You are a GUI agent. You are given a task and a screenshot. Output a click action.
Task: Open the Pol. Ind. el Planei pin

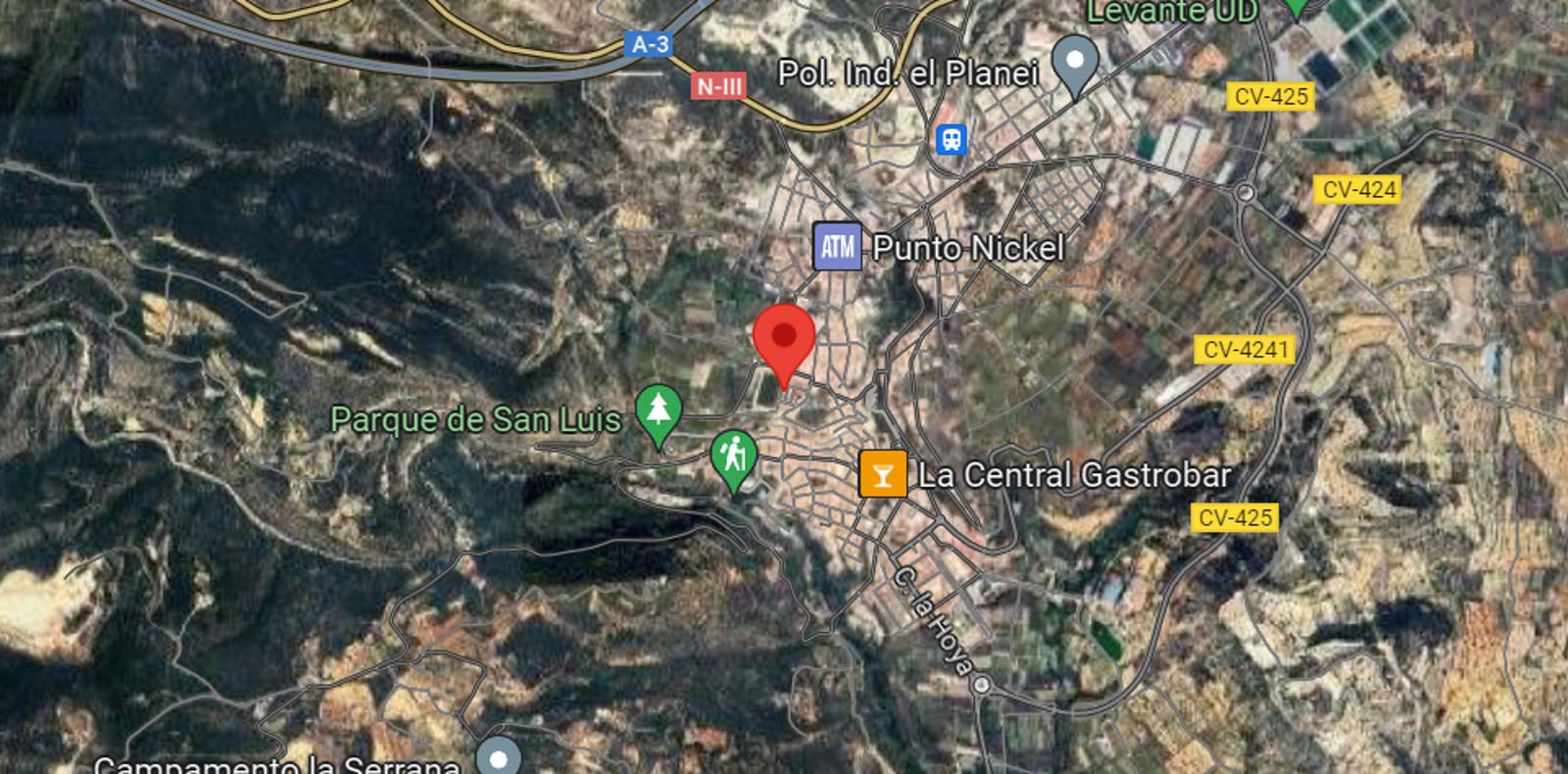coord(1075,65)
